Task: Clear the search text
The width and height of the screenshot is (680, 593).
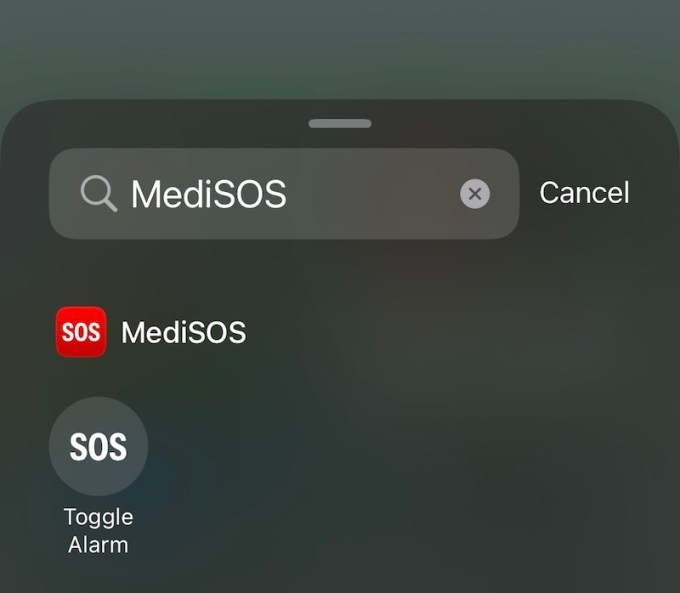Action: [475, 194]
